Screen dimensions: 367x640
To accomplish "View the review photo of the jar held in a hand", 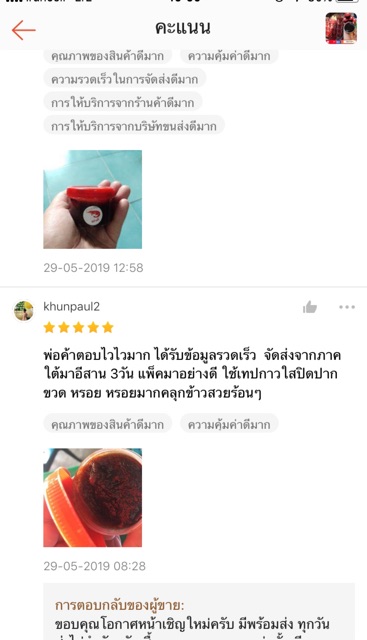I will click(93, 199).
